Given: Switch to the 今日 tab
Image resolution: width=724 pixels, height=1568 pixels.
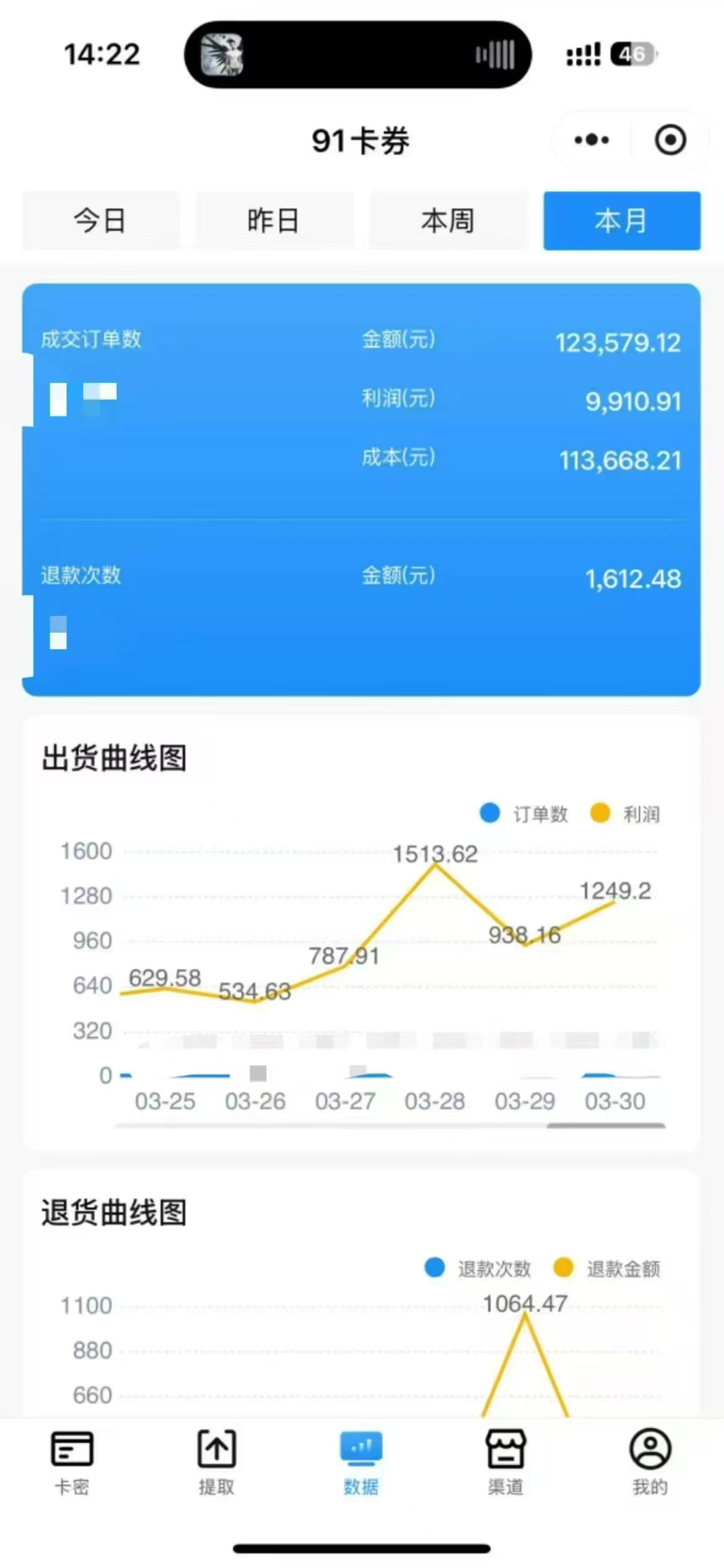Looking at the screenshot, I should point(101,221).
